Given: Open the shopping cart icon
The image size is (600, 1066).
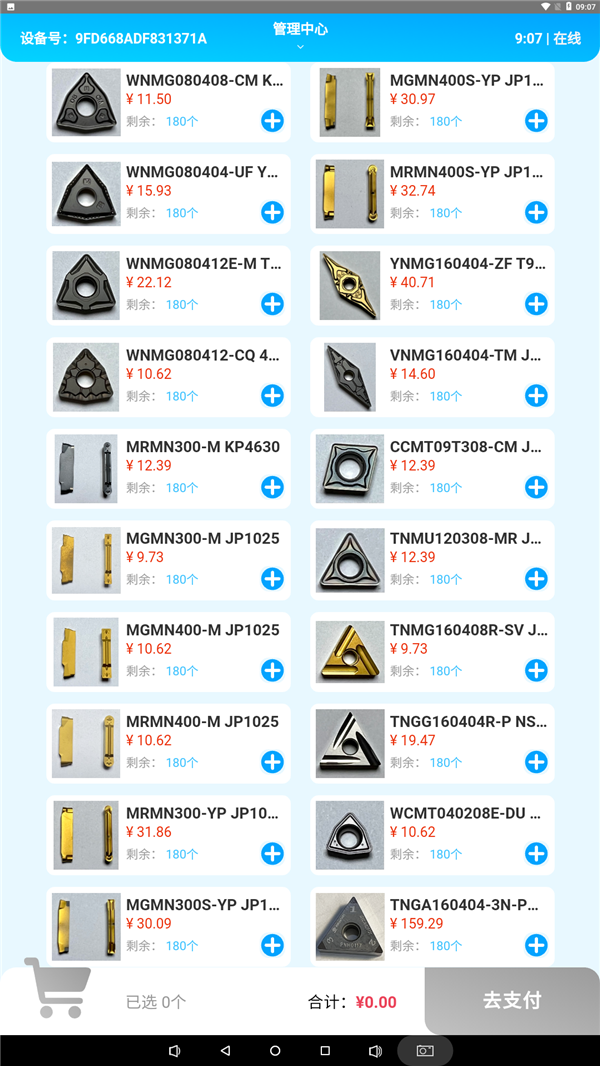Looking at the screenshot, I should (x=57, y=988).
